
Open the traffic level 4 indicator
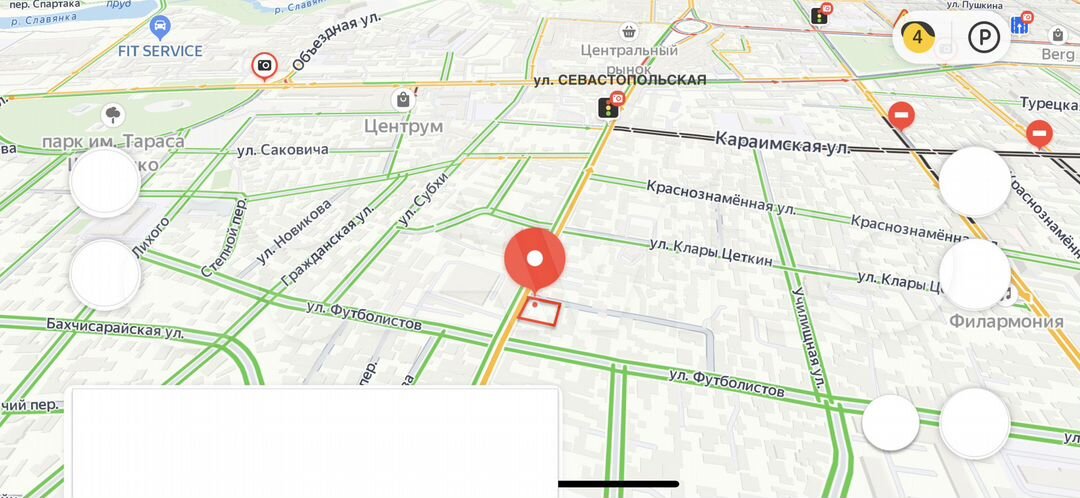coord(918,39)
